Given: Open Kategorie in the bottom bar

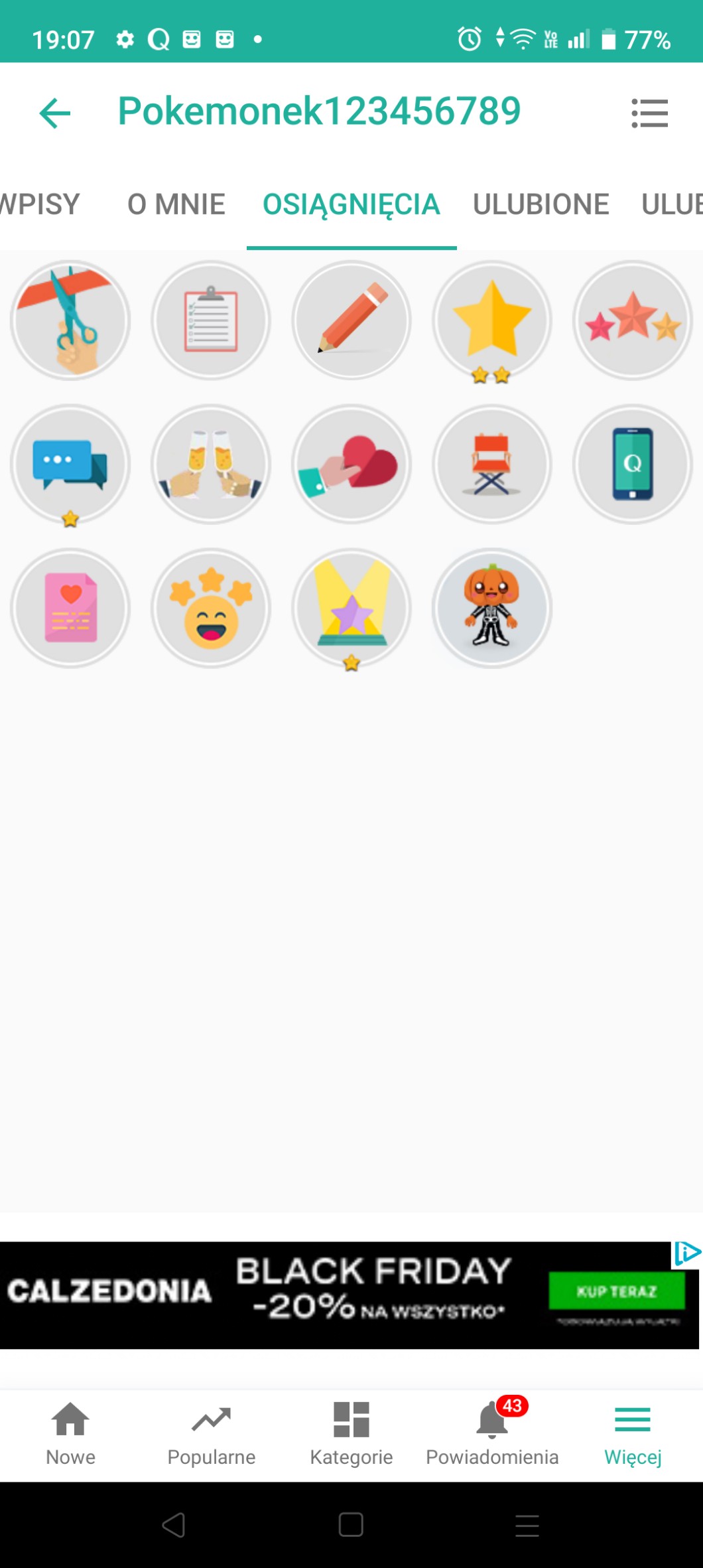Looking at the screenshot, I should (351, 1433).
